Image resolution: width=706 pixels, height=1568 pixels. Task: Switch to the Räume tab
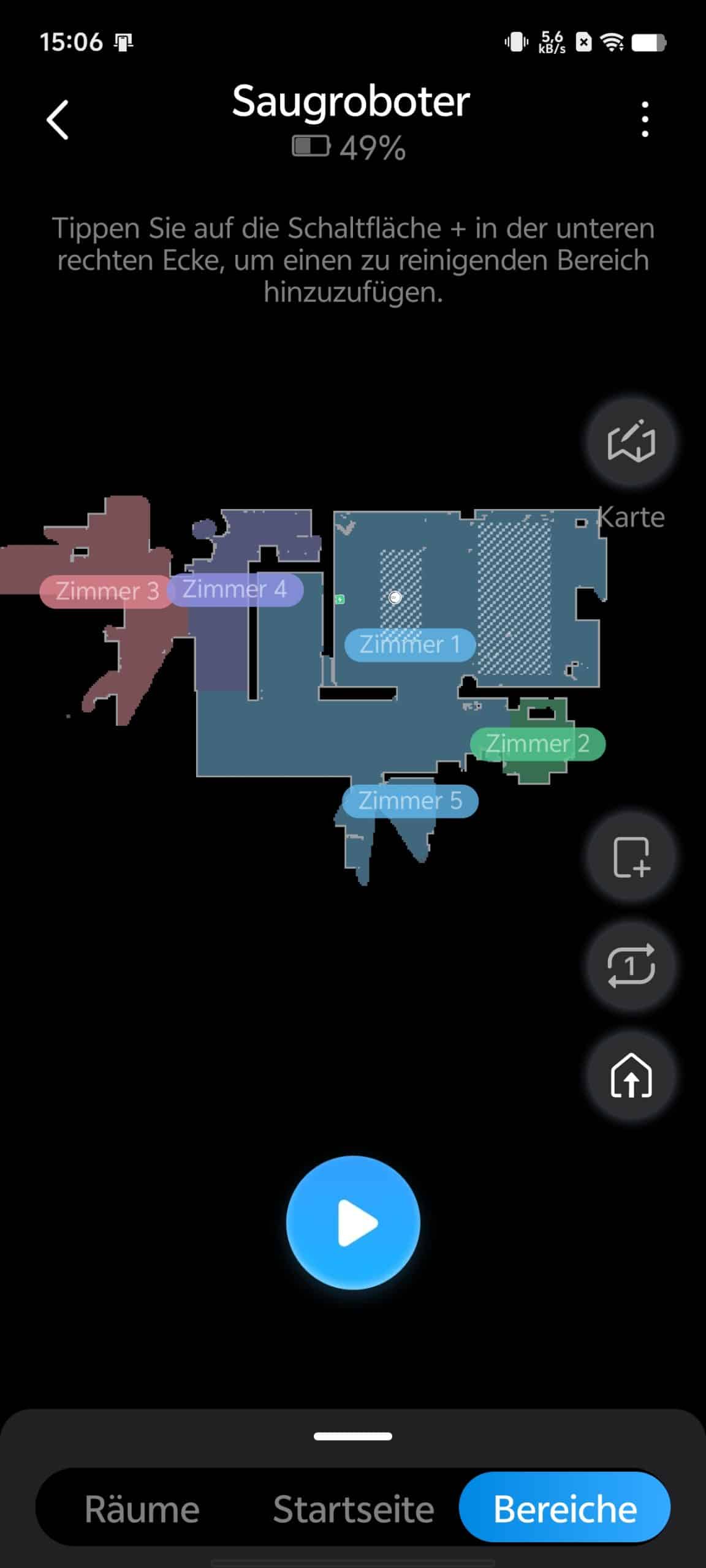142,1509
